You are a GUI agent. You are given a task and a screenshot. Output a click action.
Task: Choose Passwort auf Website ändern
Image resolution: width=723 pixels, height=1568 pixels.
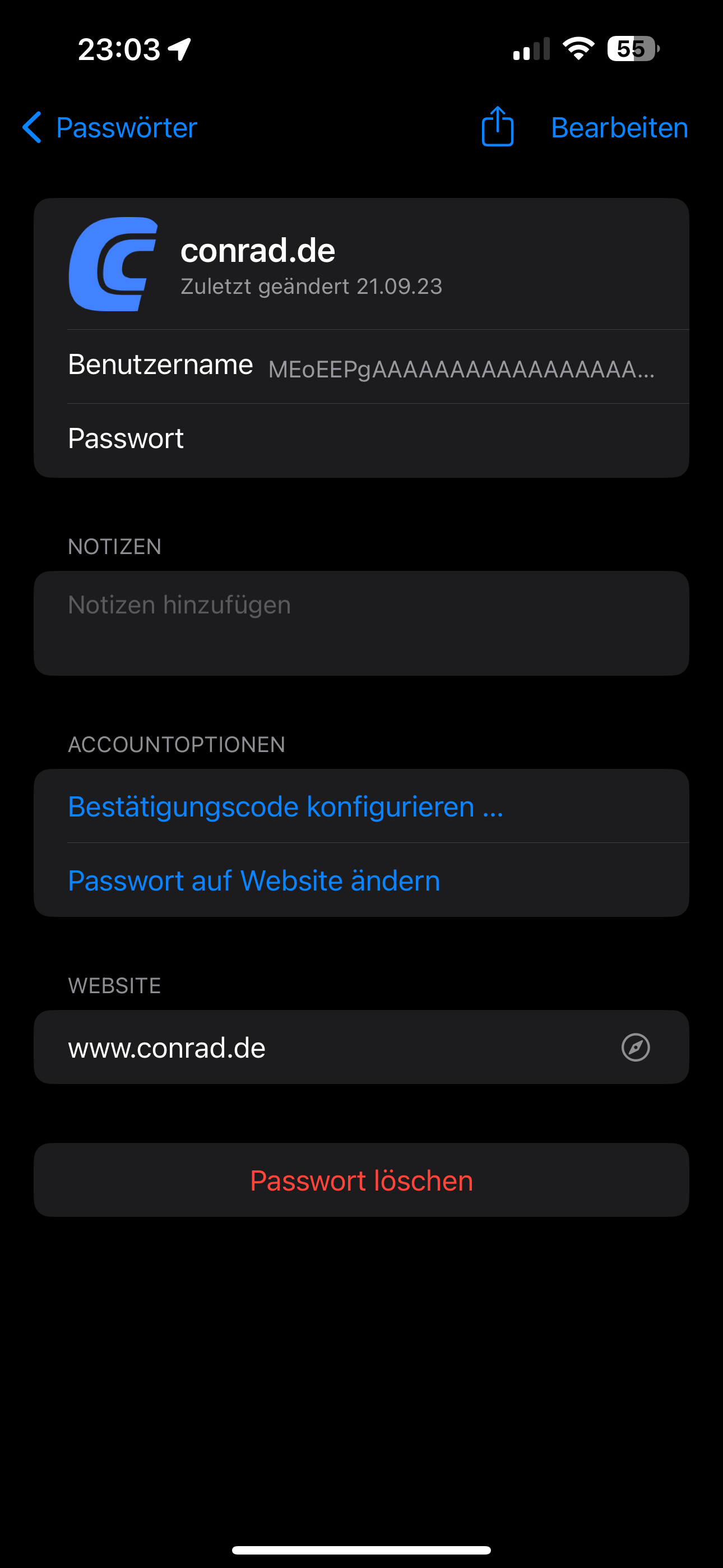[254, 880]
